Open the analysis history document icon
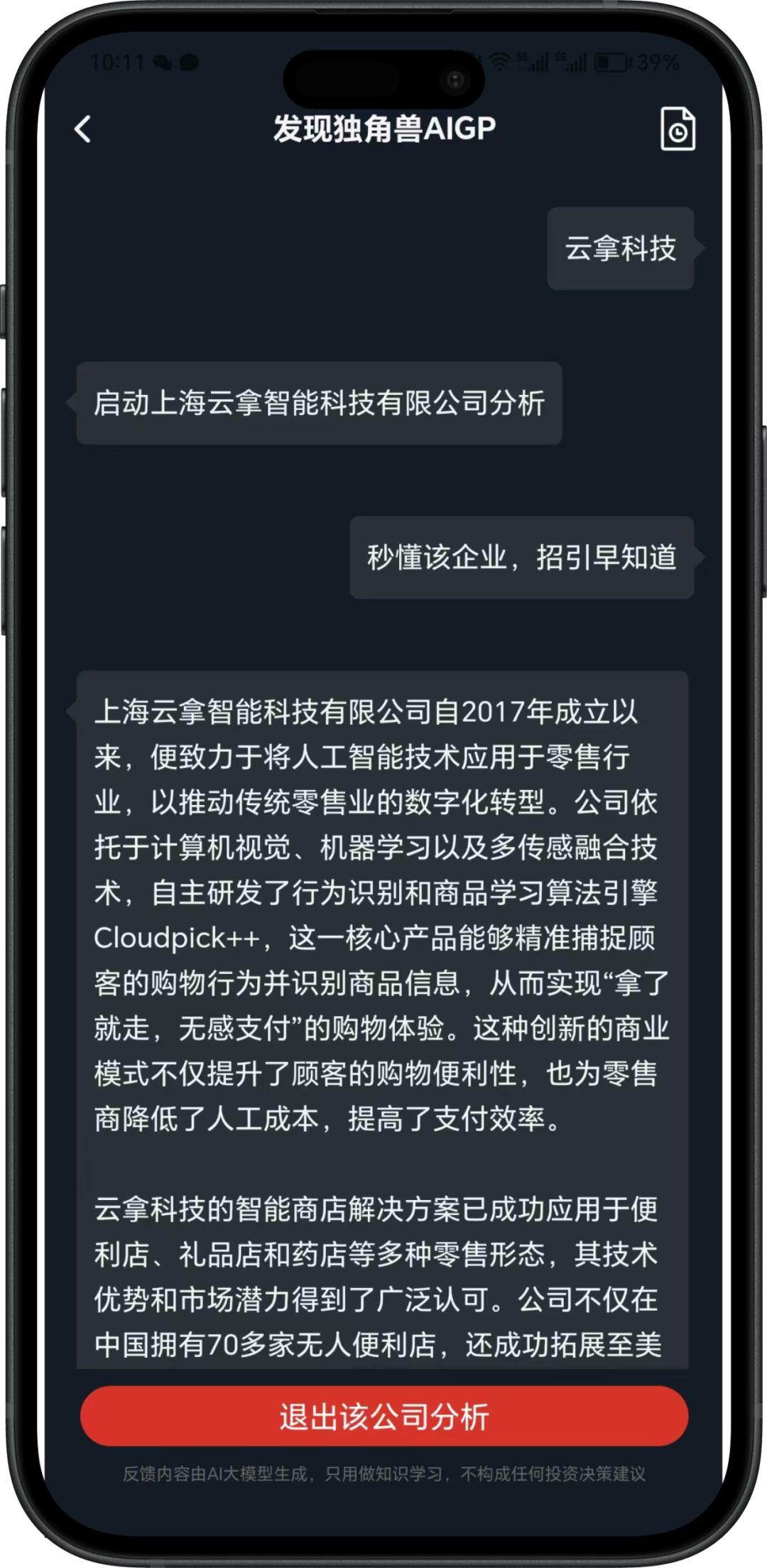The width and height of the screenshot is (767, 1568). coord(678,129)
